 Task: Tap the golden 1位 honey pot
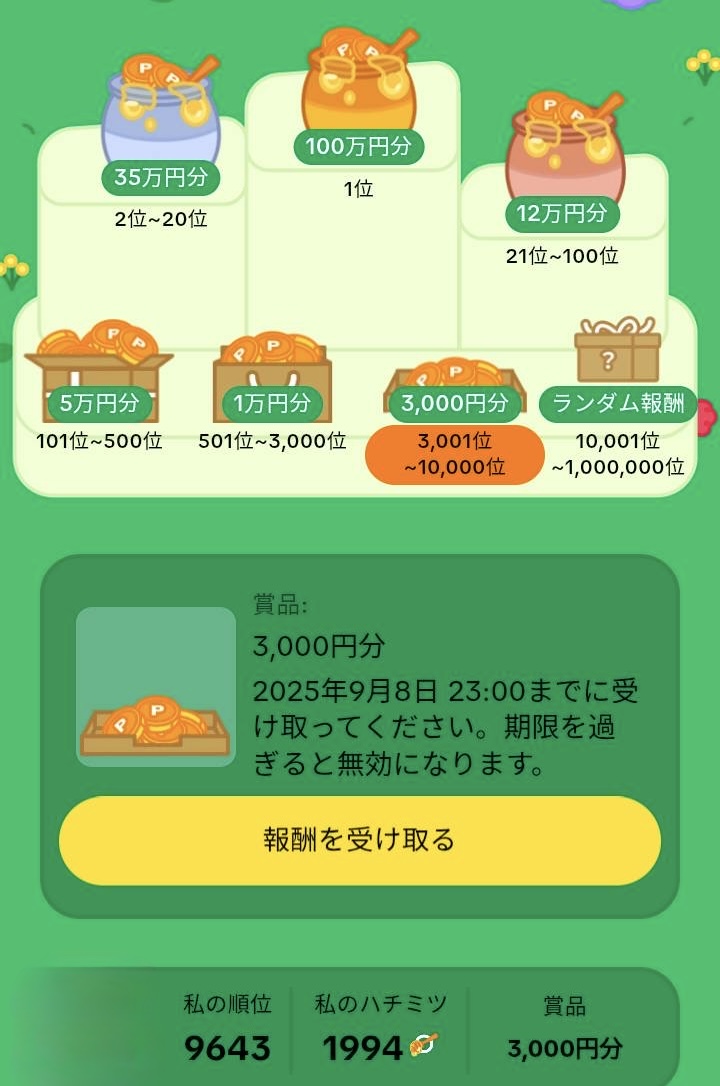360,80
